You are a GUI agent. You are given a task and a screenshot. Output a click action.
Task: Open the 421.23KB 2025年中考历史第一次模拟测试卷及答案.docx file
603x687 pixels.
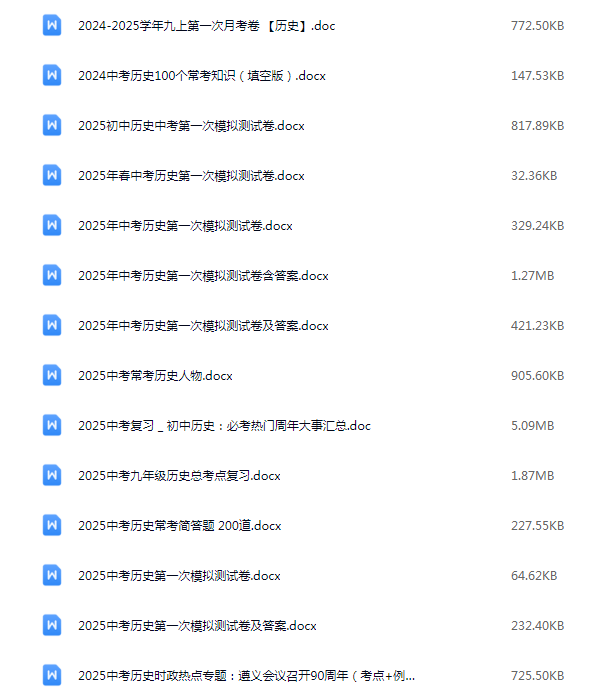click(203, 326)
